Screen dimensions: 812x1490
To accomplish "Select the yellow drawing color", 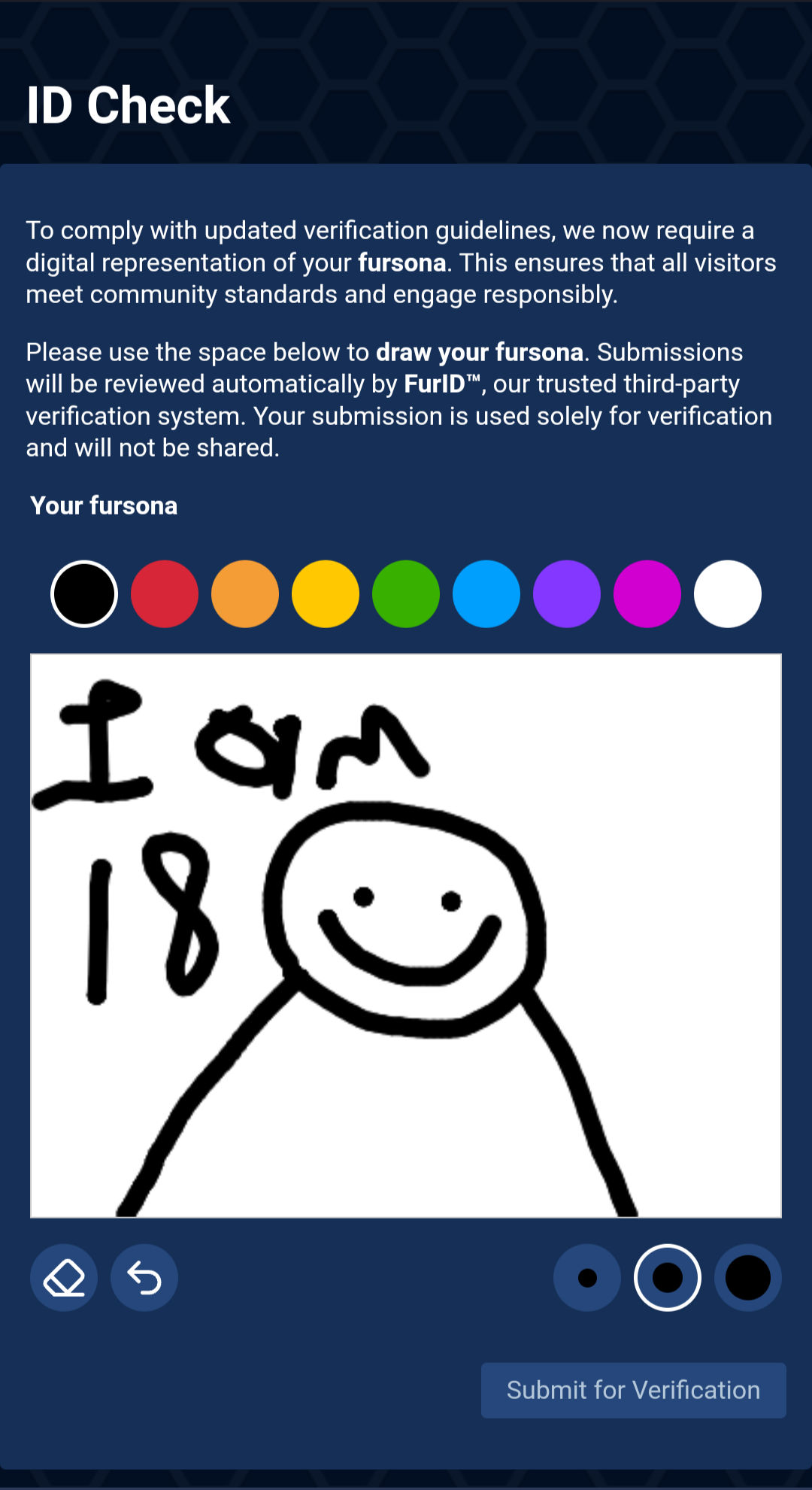I will (326, 594).
